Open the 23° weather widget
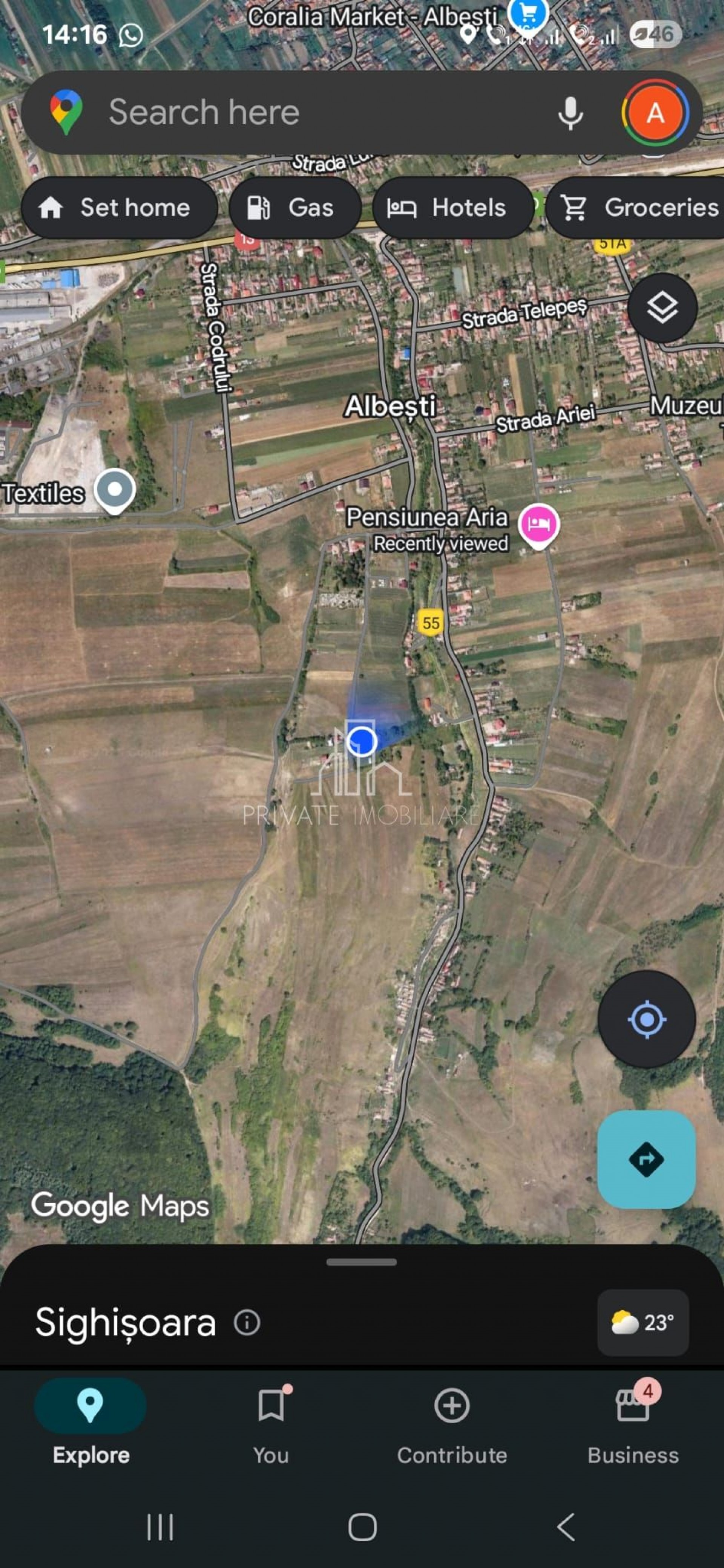The image size is (724, 1568). (643, 1323)
